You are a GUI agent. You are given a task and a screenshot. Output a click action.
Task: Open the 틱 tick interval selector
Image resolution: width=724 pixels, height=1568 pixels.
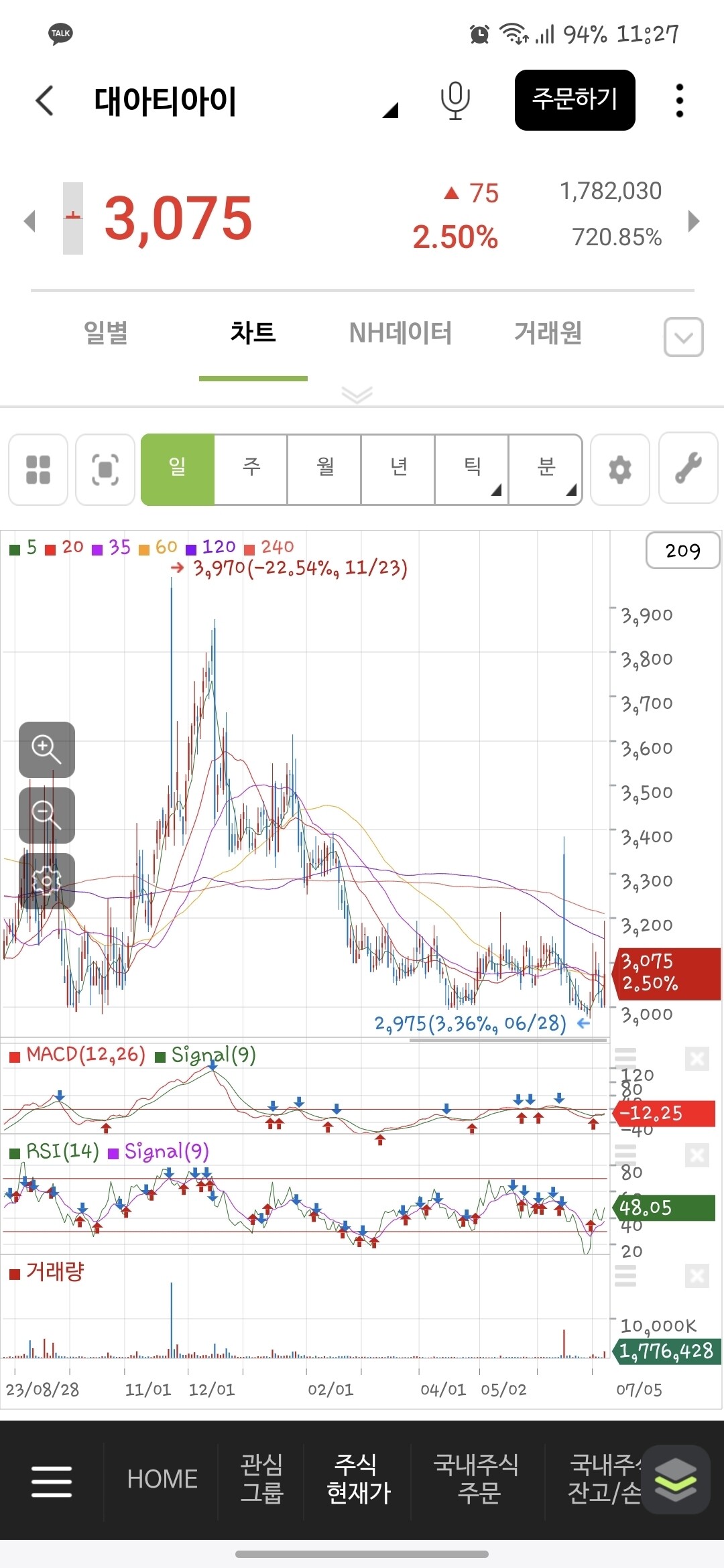pos(473,469)
